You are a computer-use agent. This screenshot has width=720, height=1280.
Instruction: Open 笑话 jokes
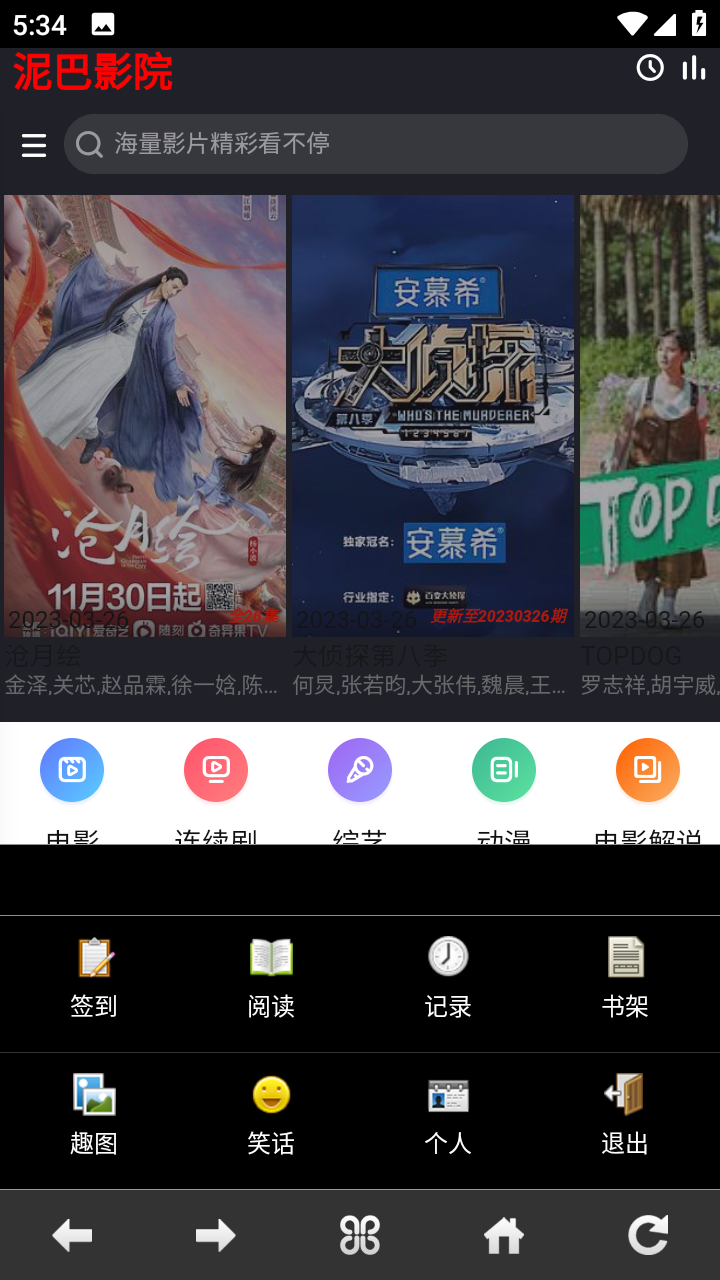271,1116
